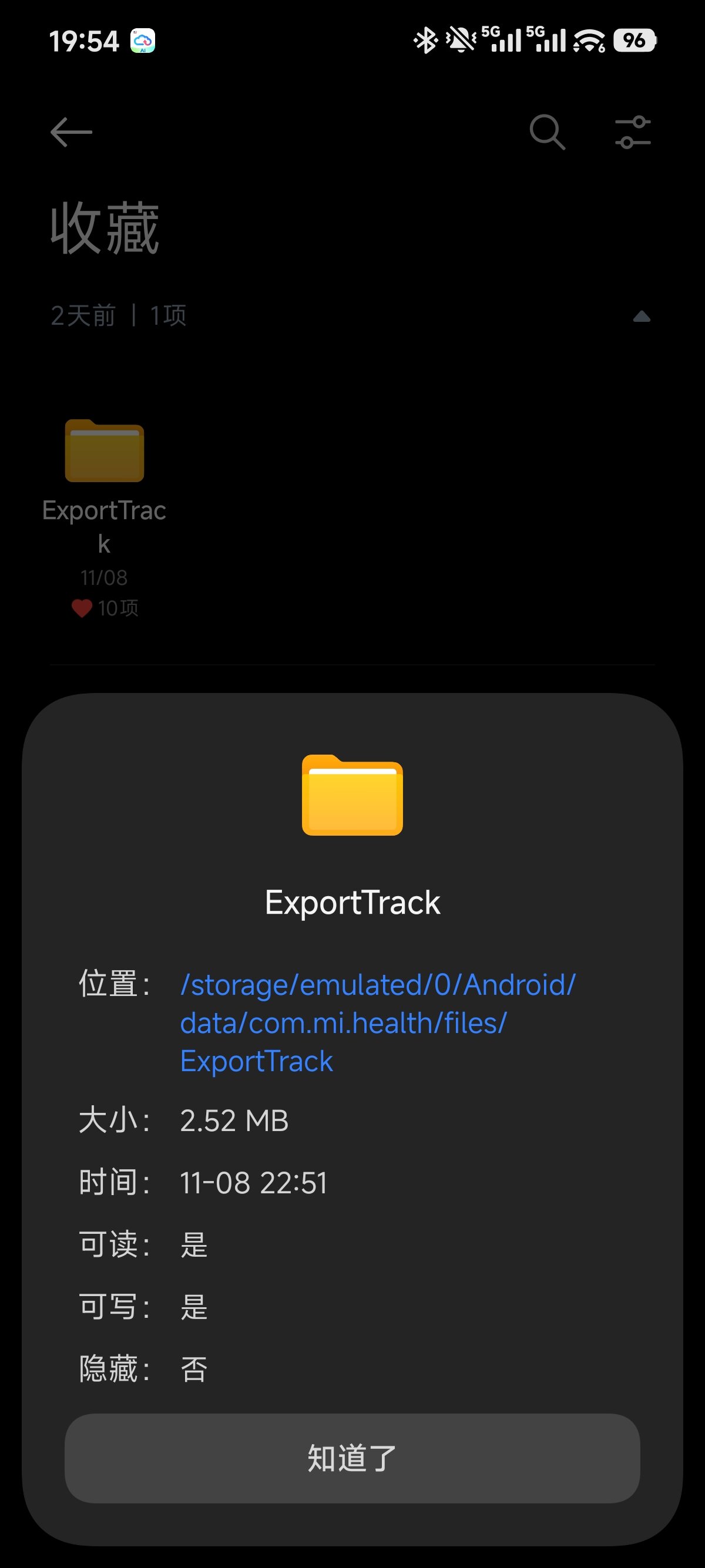Tap the Bluetooth status bar icon
This screenshot has width=705, height=1568.
pos(425,38)
